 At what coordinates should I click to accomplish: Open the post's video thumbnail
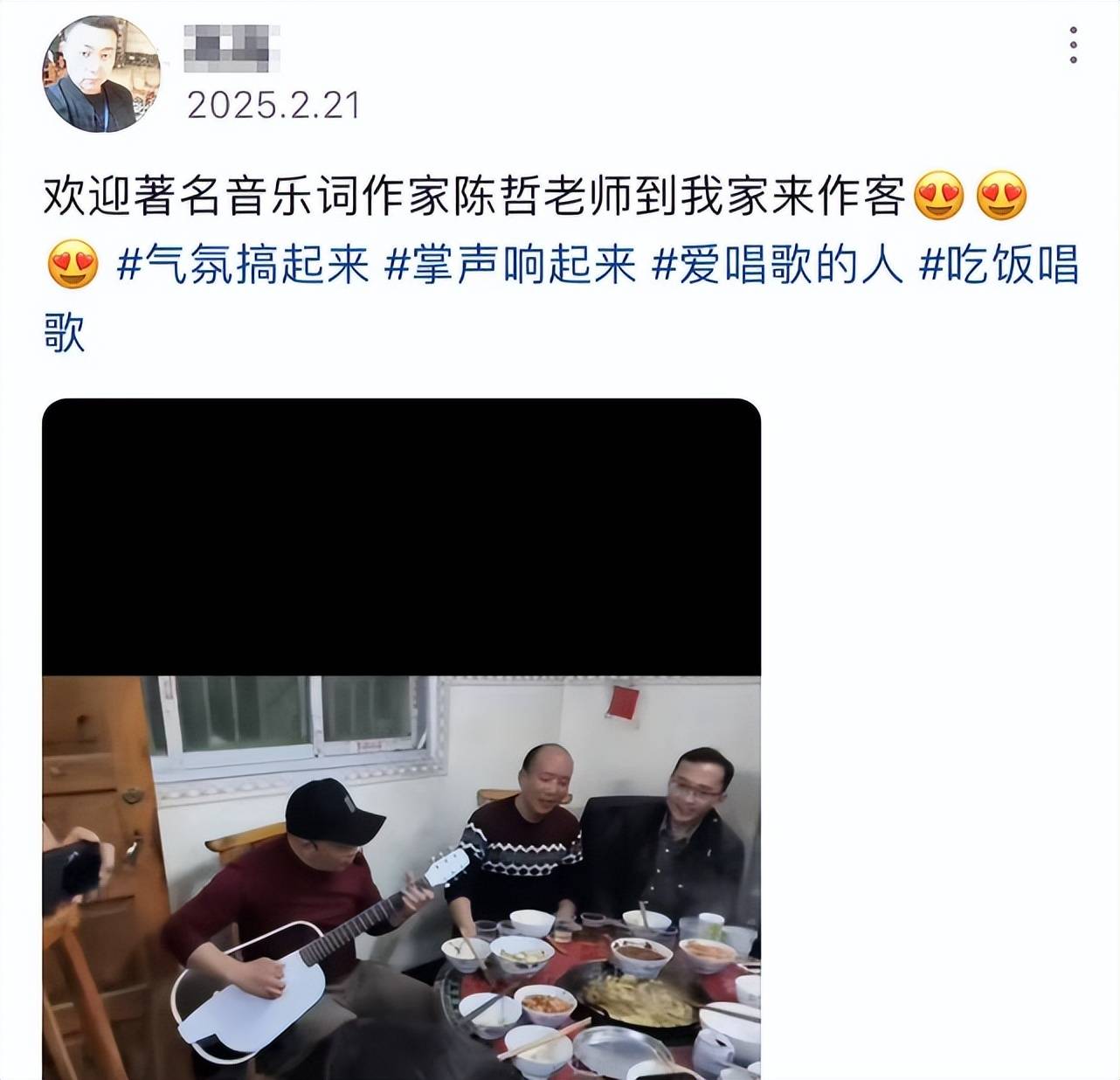(x=401, y=738)
